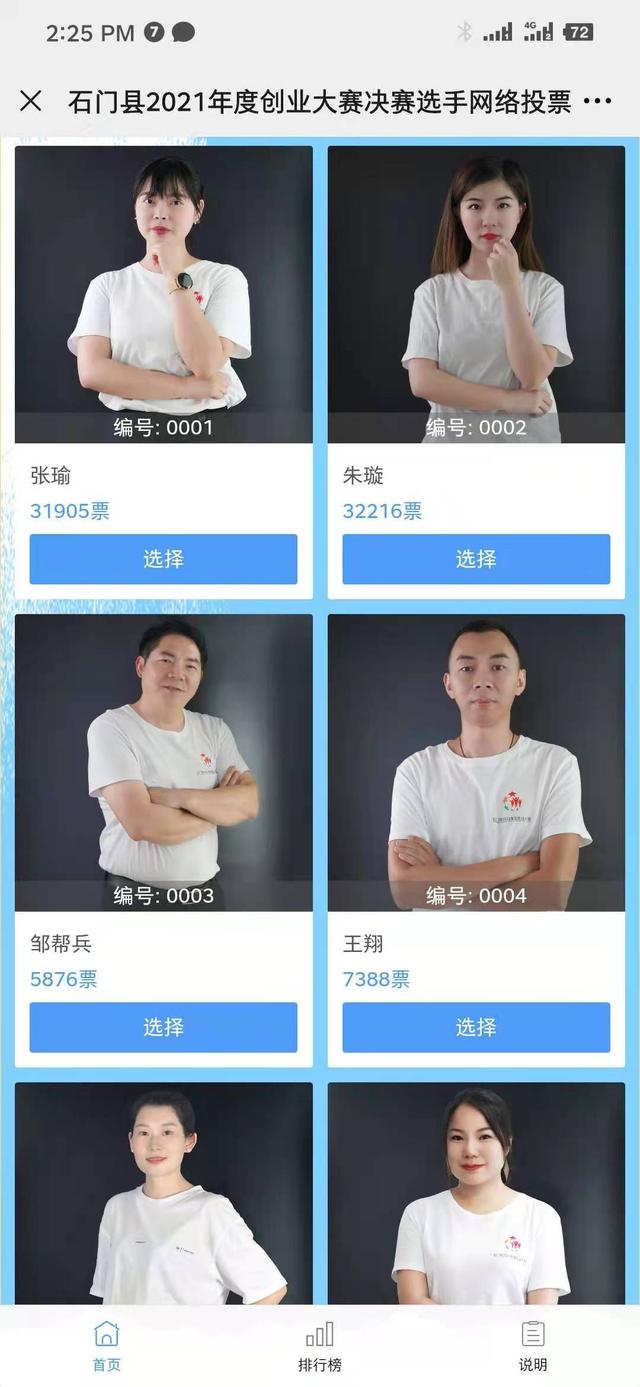The image size is (640, 1387).
Task: Open the 说明 instructions tab
Action: pos(533,1345)
